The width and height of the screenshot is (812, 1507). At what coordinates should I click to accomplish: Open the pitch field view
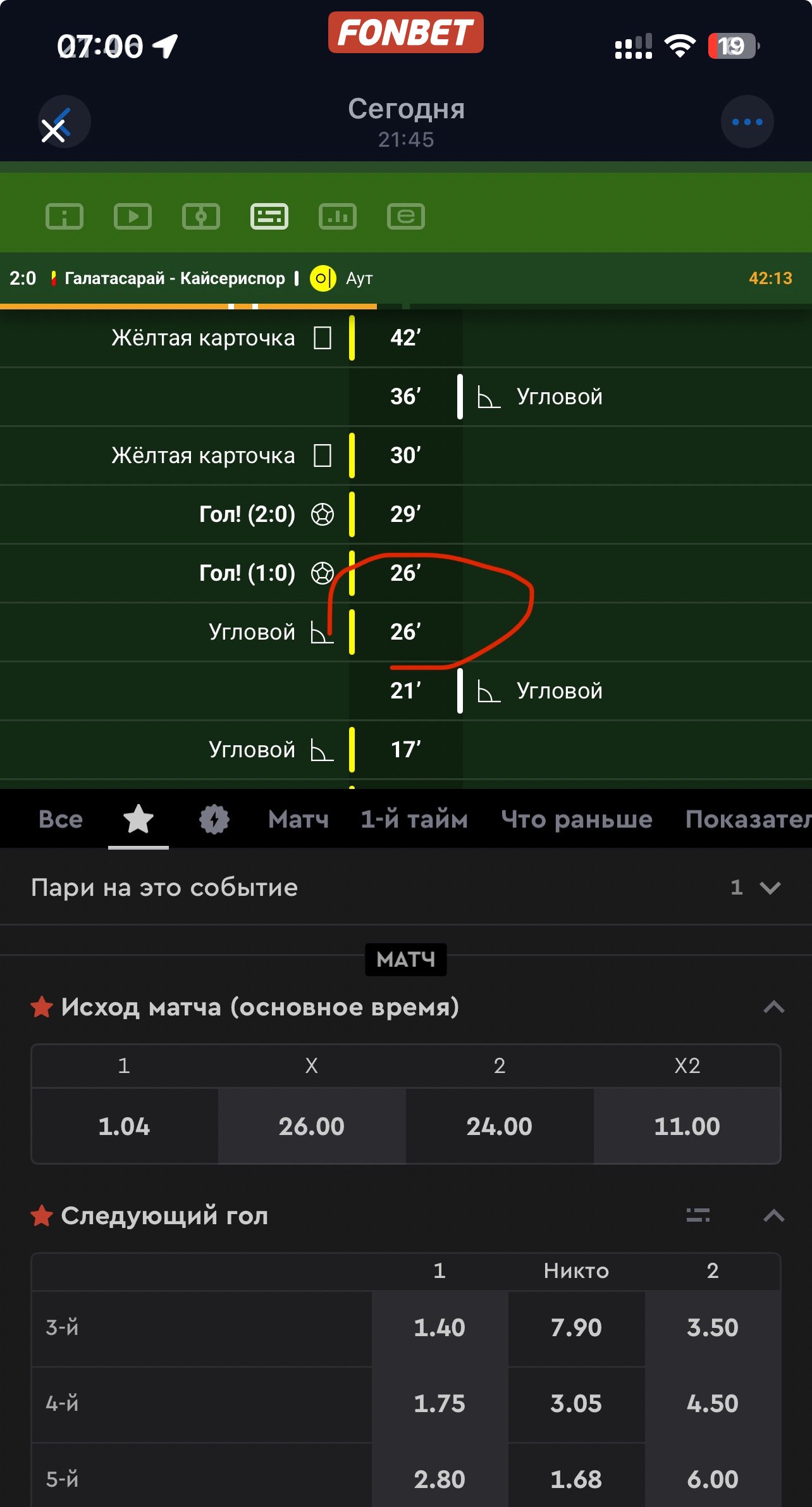point(200,216)
